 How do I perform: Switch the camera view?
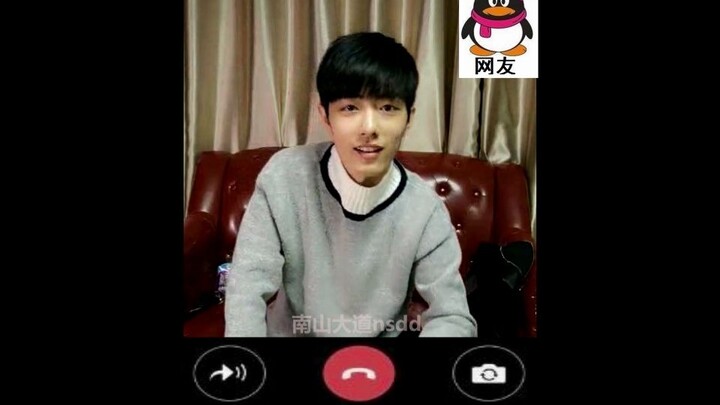(x=488, y=373)
